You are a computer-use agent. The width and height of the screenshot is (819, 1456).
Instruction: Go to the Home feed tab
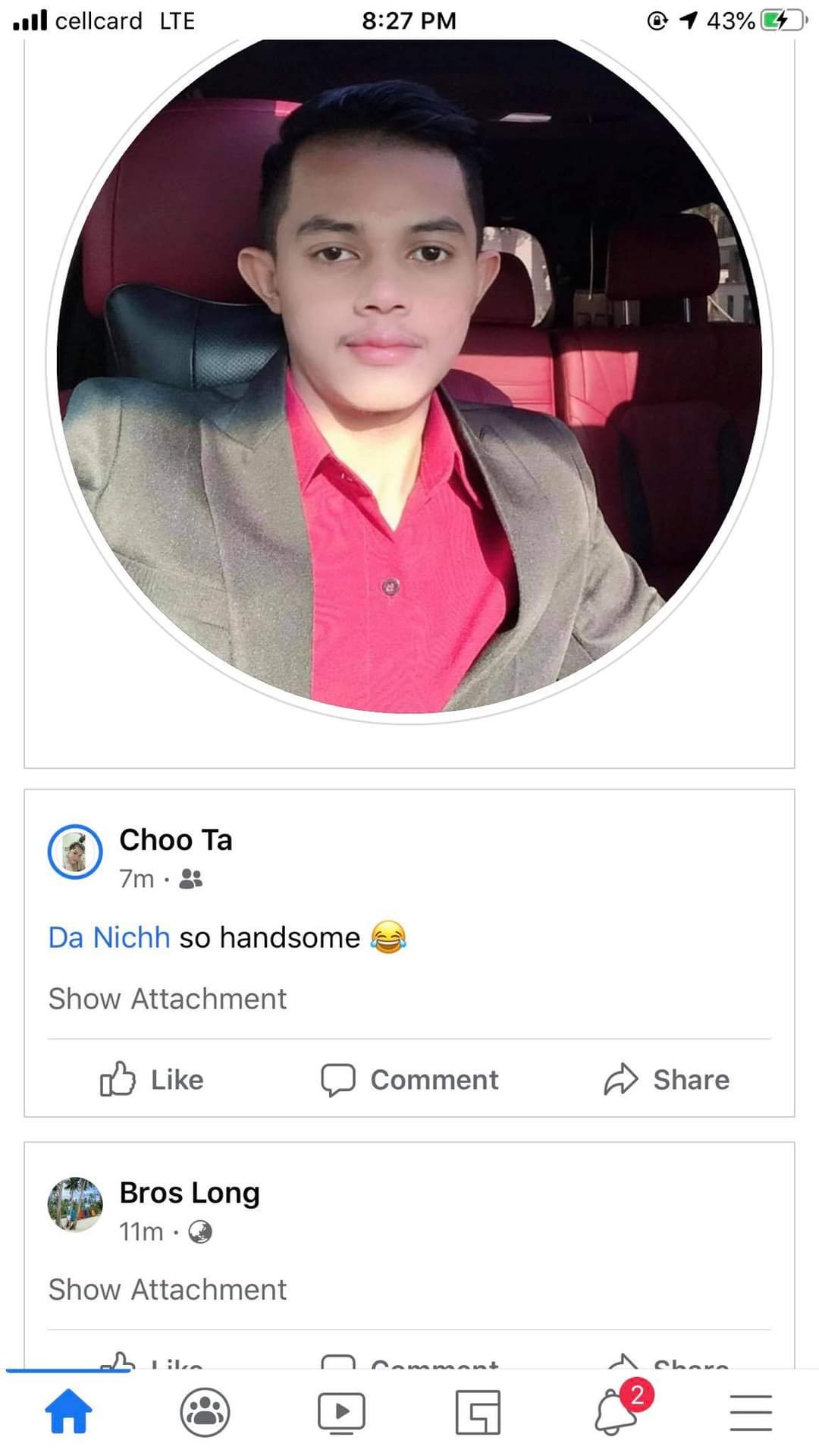point(68,1412)
